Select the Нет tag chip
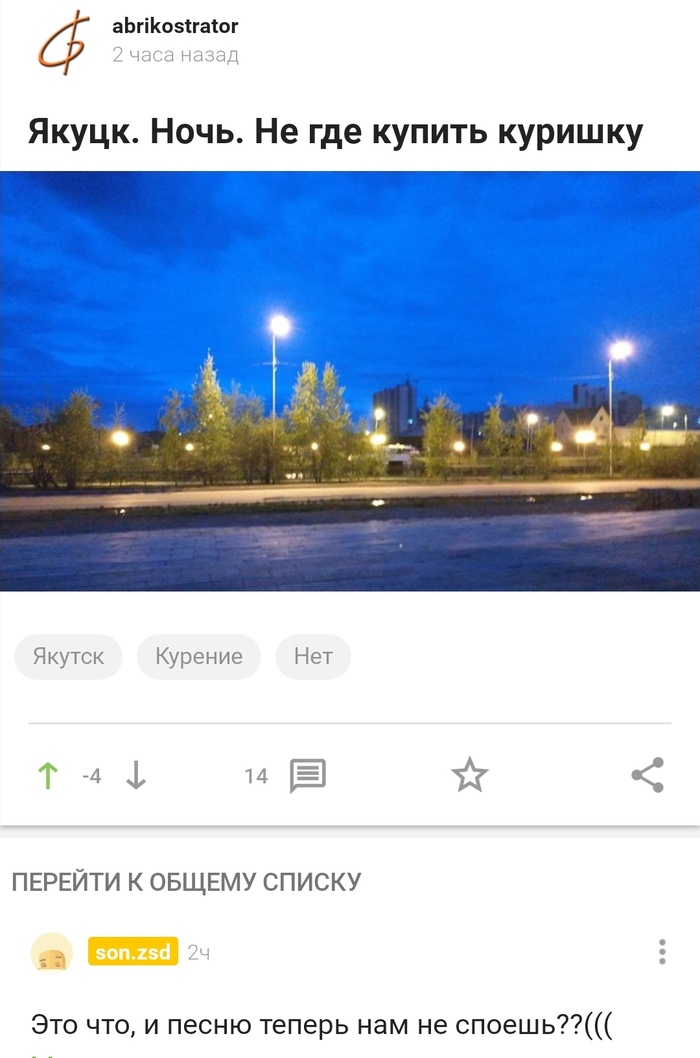This screenshot has height=1058, width=700. [x=313, y=657]
